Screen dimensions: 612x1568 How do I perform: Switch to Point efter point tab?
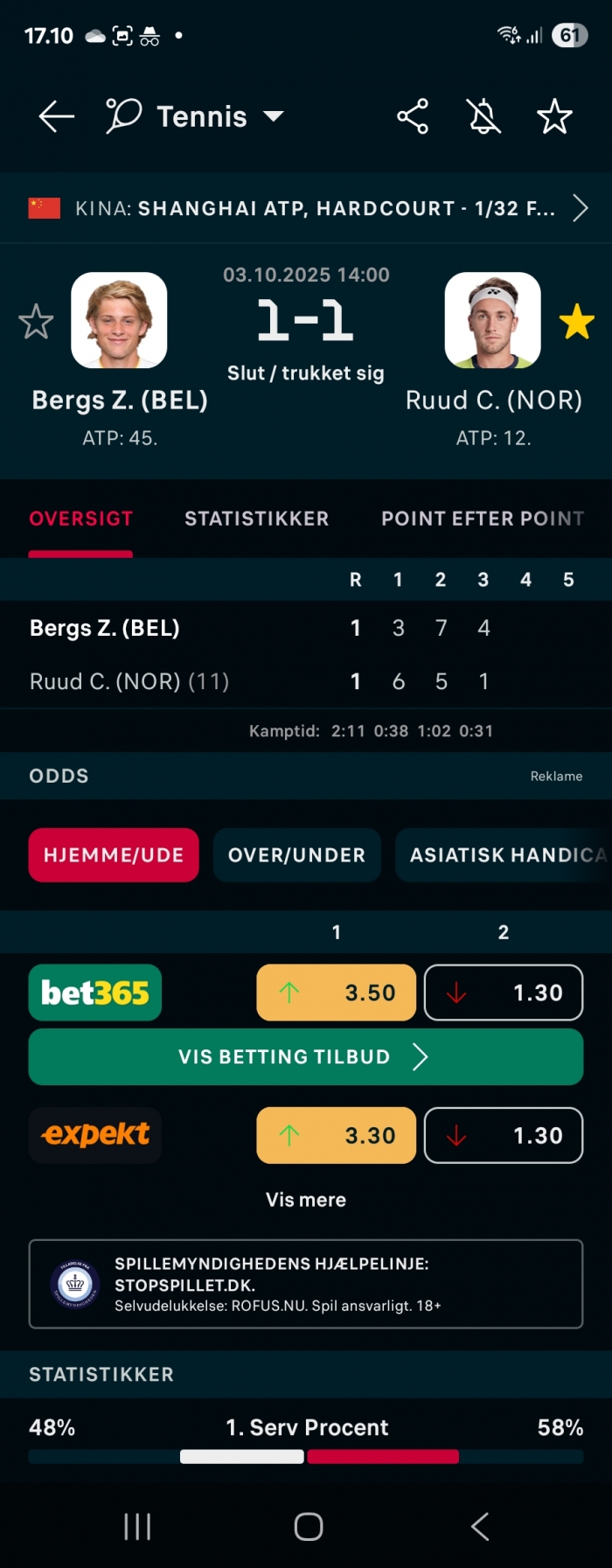pos(482,519)
